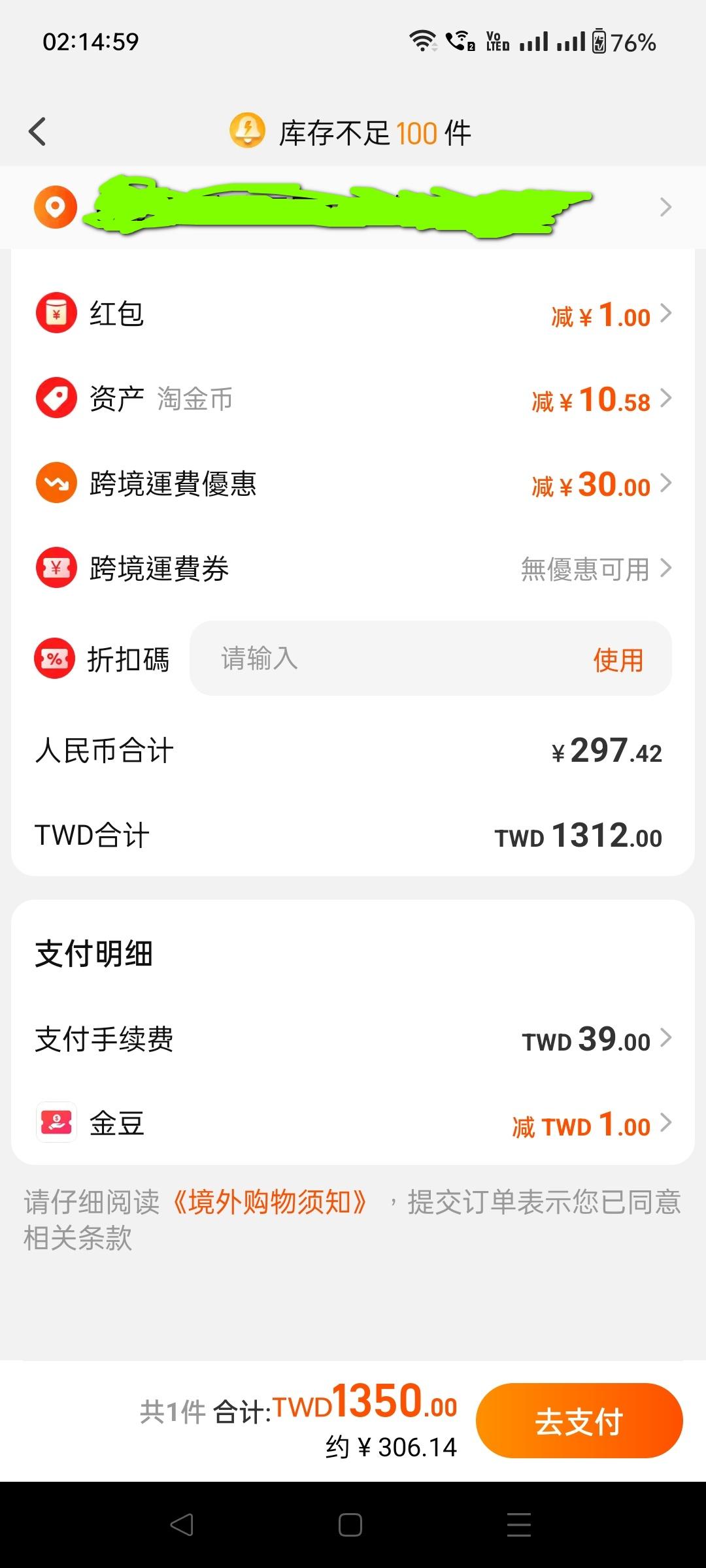Tap the system home button

coord(350,1525)
